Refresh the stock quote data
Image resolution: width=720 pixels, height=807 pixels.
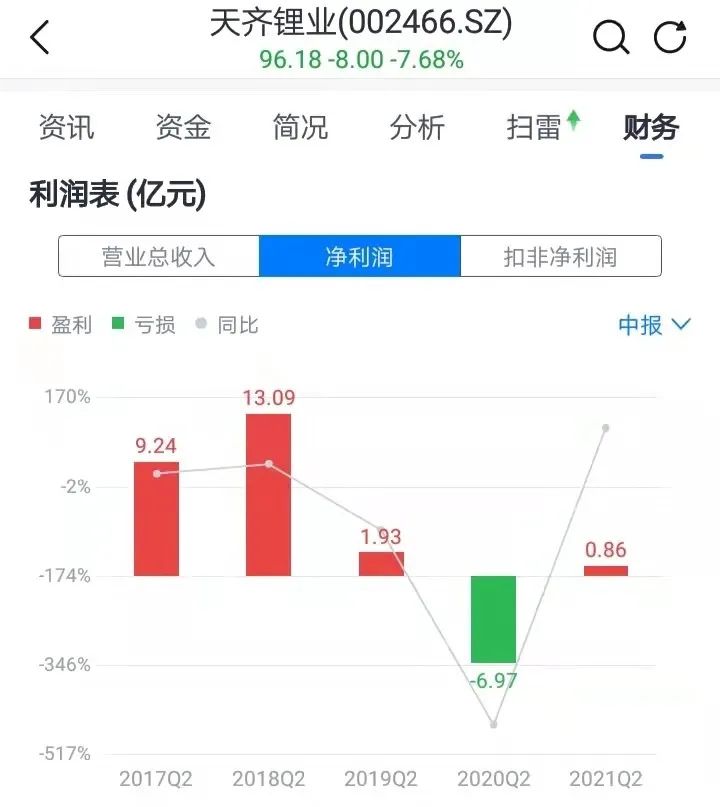(670, 38)
